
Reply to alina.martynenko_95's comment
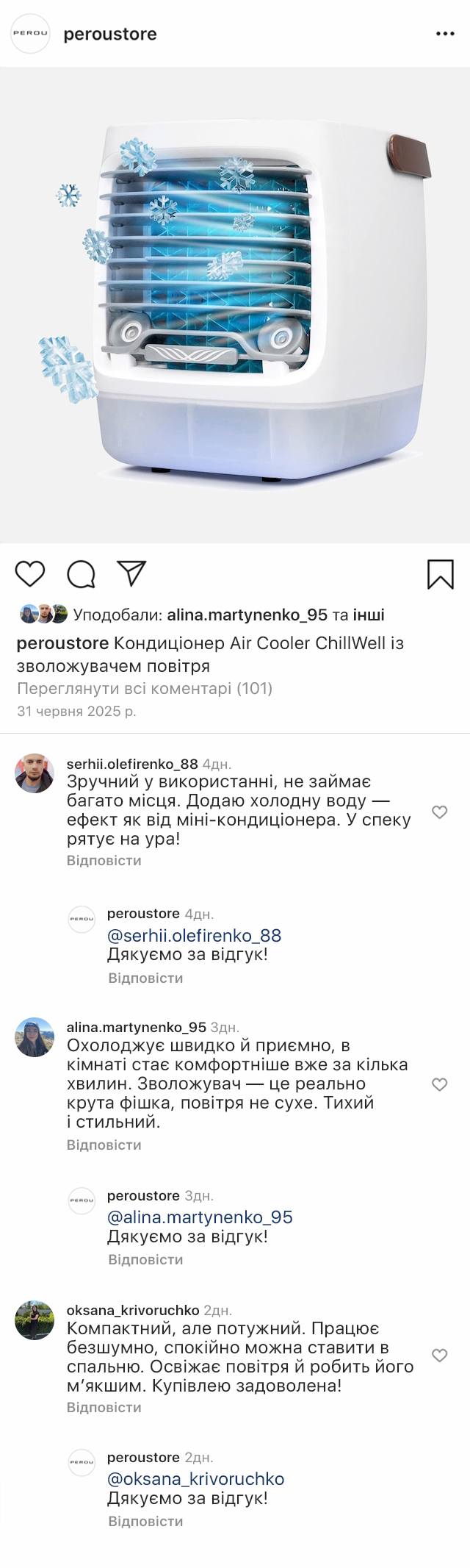pyautogui.click(x=104, y=1145)
